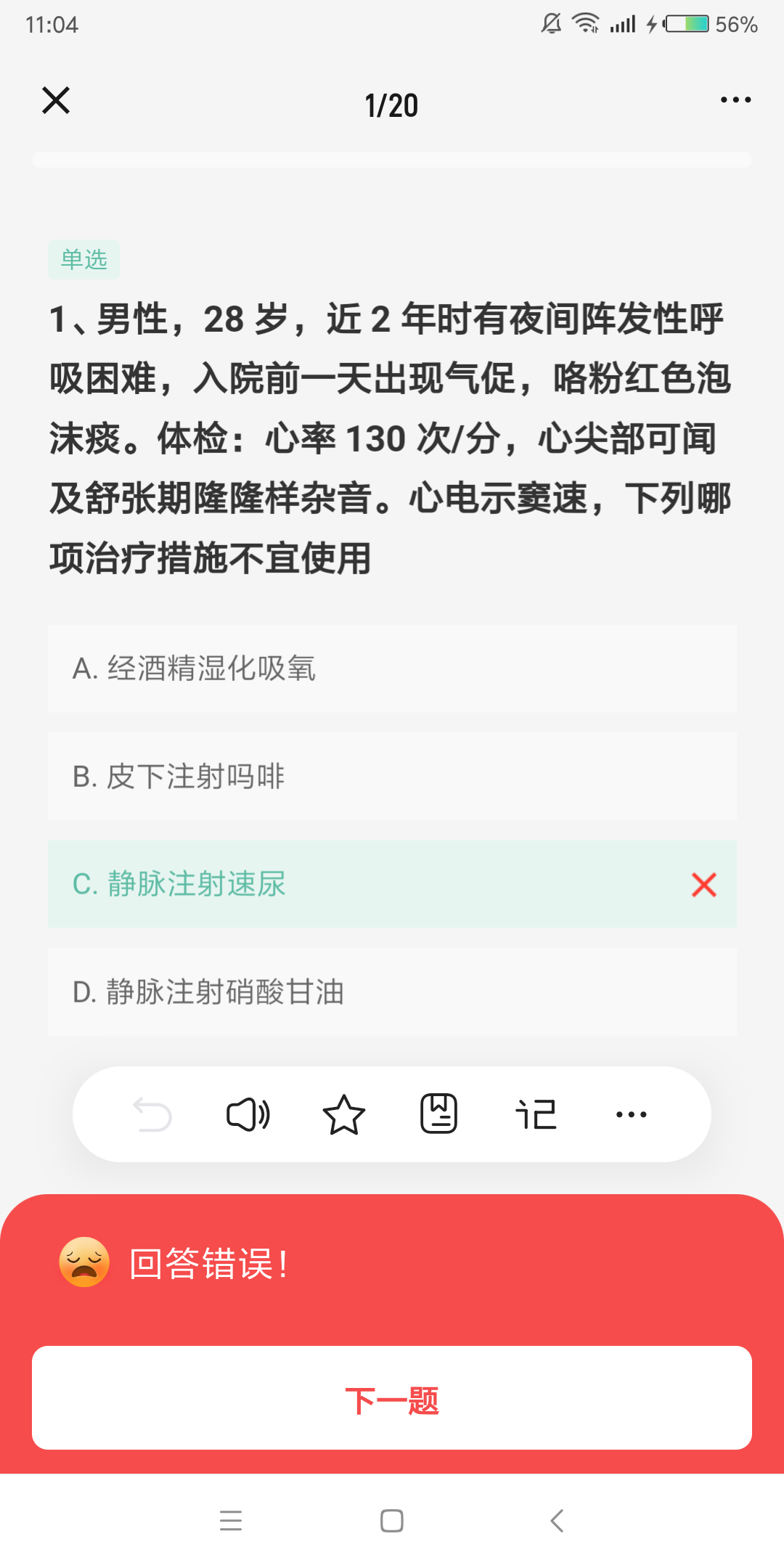Tap the undo arrow in the toolbar

click(x=152, y=1114)
